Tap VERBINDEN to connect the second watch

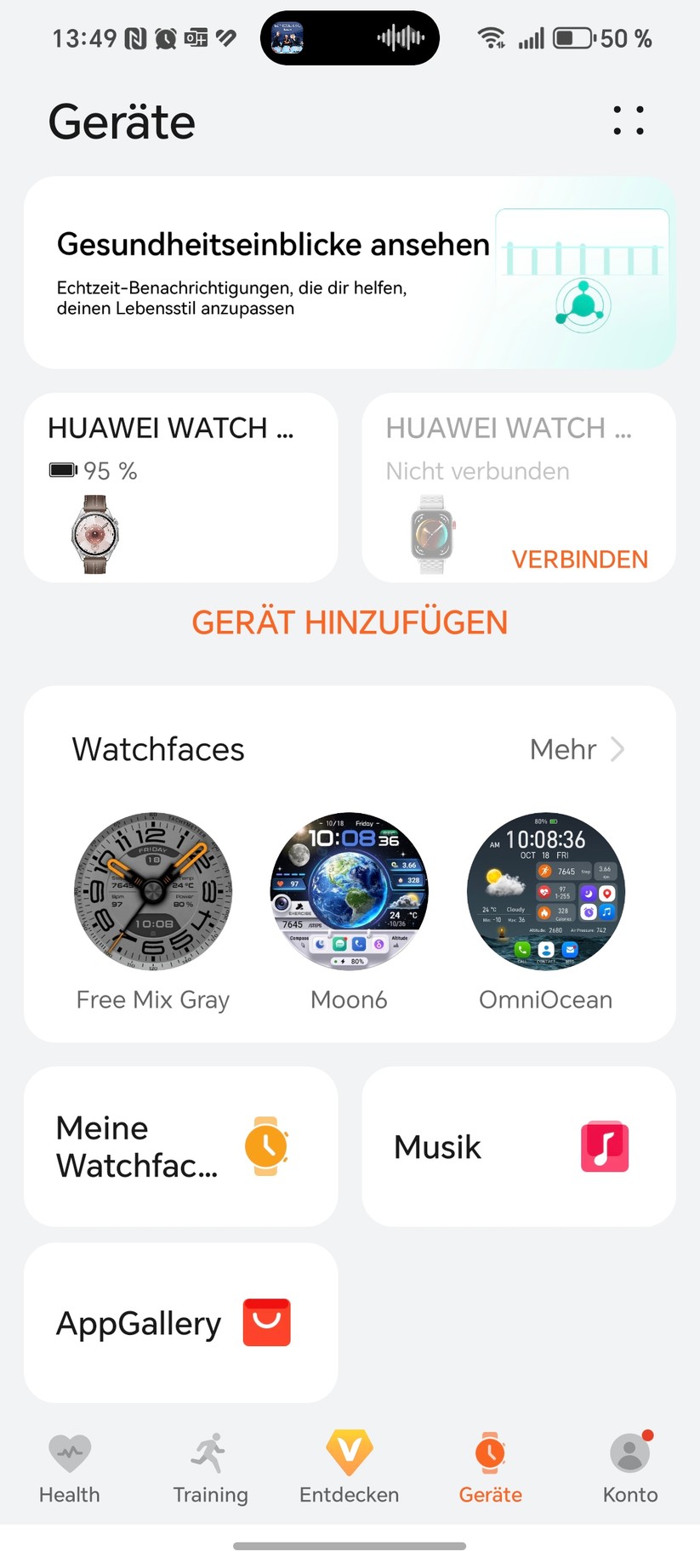tap(579, 559)
